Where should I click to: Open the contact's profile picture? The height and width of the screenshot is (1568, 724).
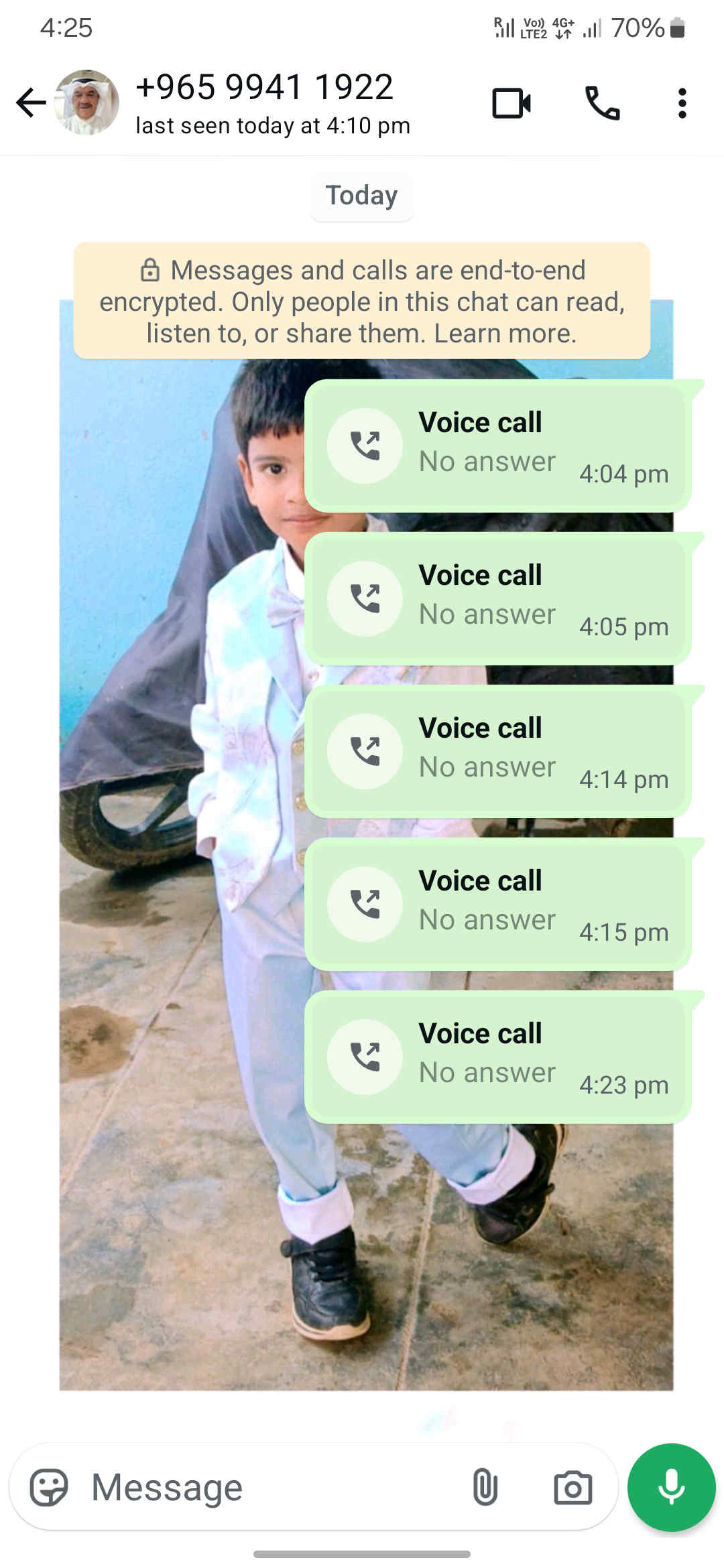87,103
